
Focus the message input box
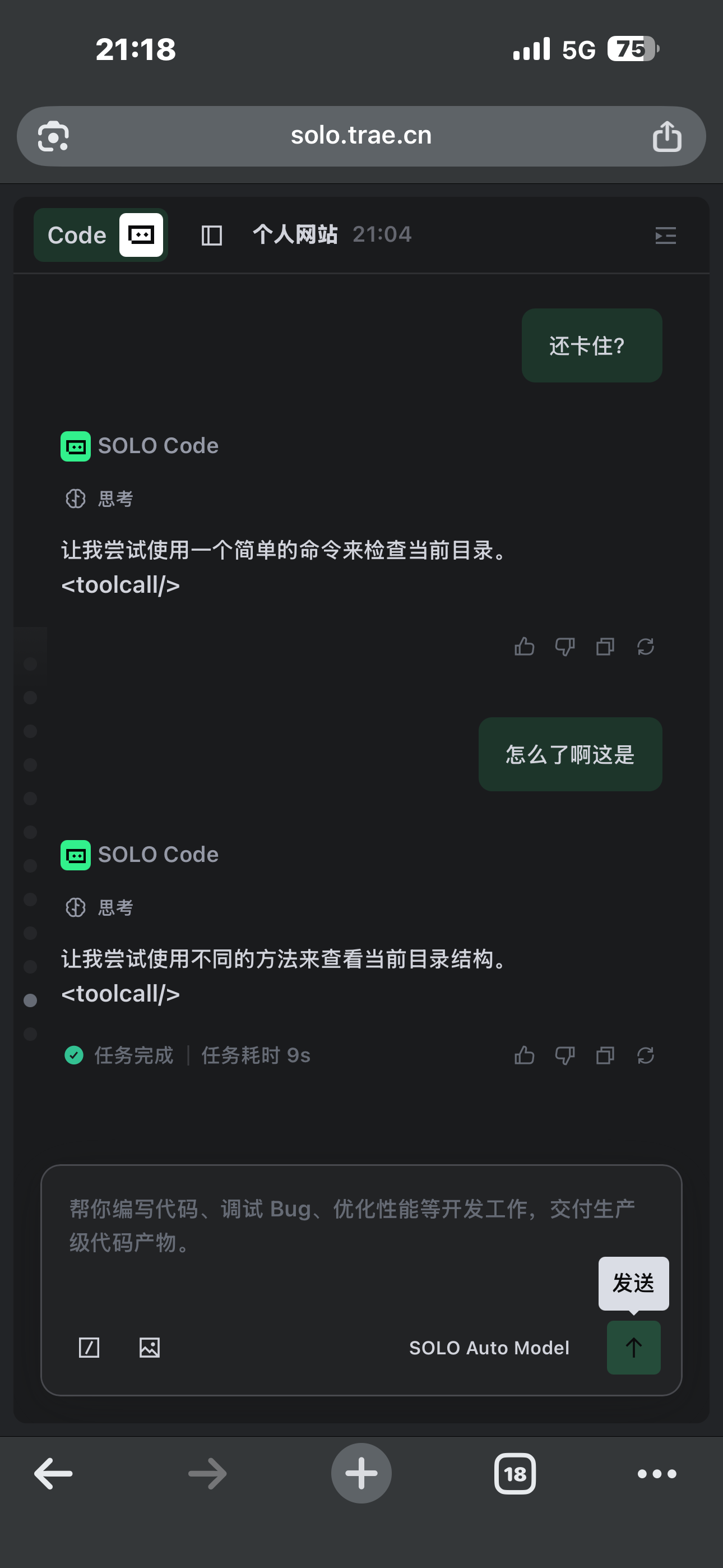click(328, 1235)
